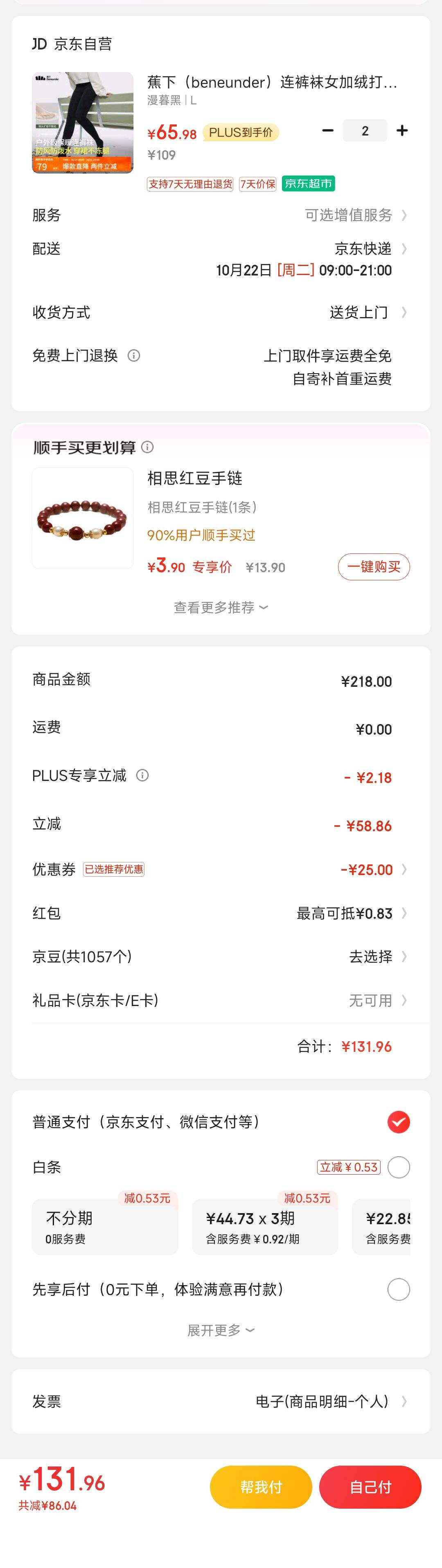The height and width of the screenshot is (1568, 442).
Task: Select 普通支付 payment method
Action: tap(398, 1122)
